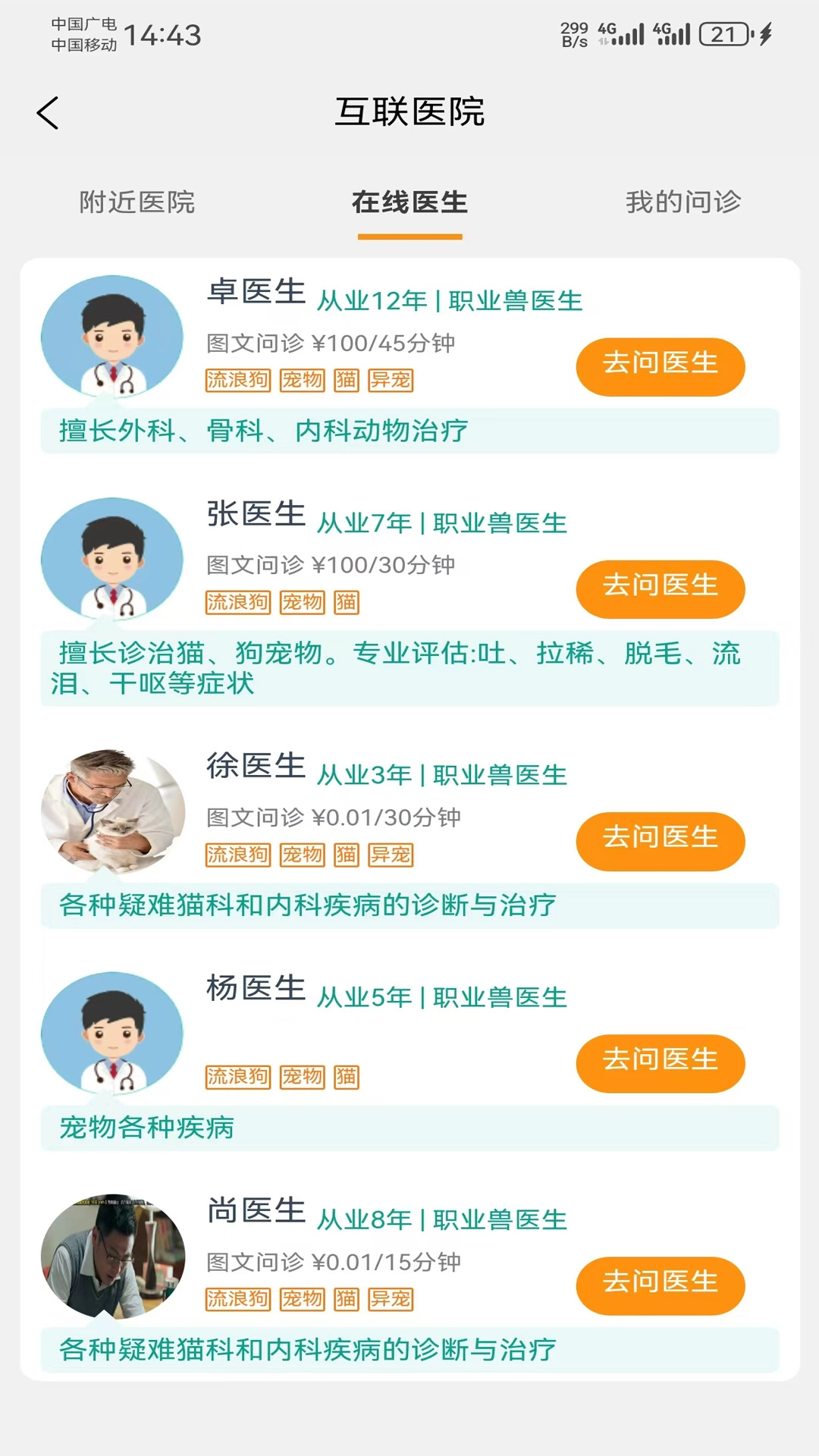
Task: Select the 流浪狗 tag under 卓医生
Action: [x=237, y=381]
